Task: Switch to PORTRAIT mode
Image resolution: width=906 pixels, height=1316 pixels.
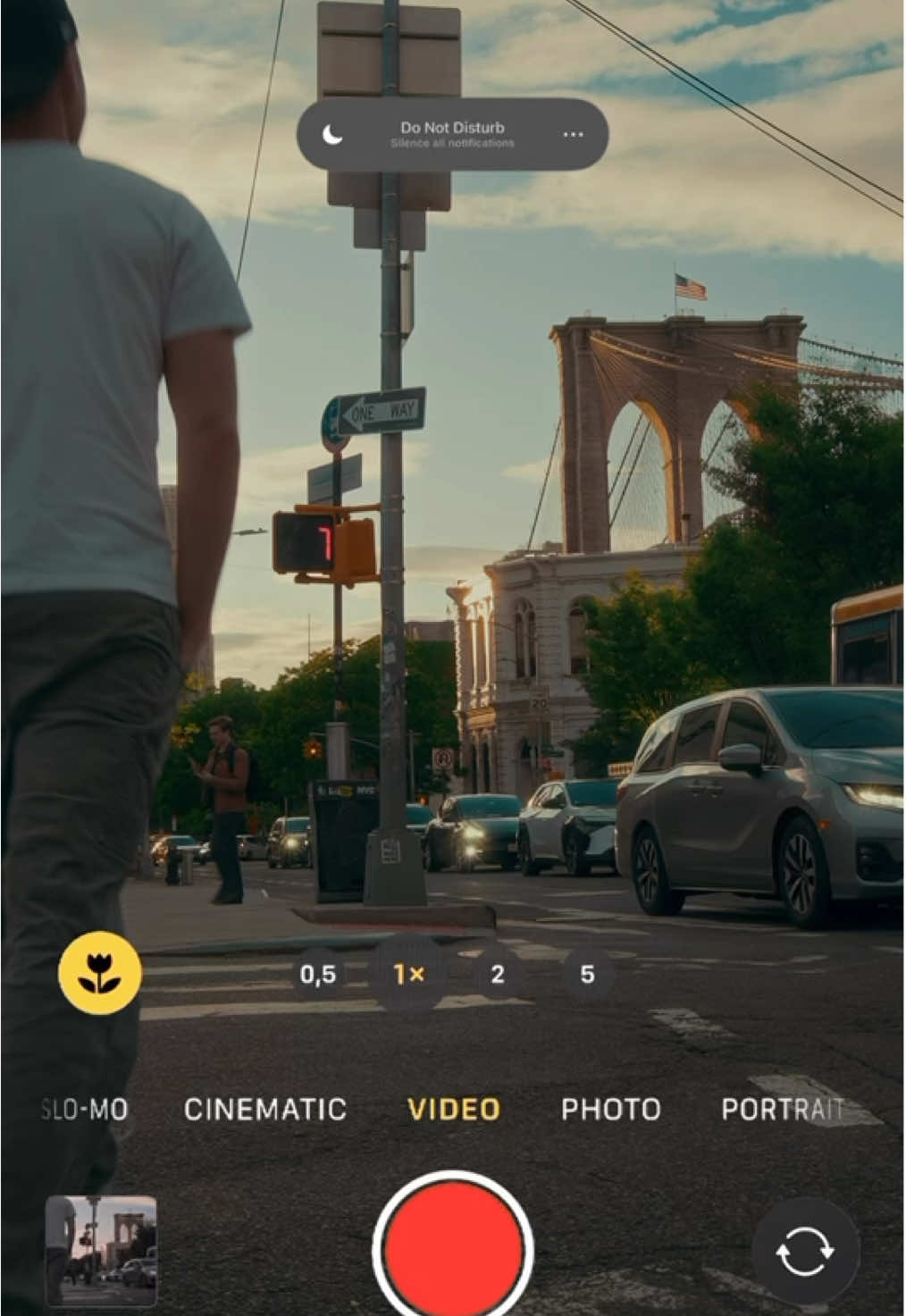Action: point(782,1109)
